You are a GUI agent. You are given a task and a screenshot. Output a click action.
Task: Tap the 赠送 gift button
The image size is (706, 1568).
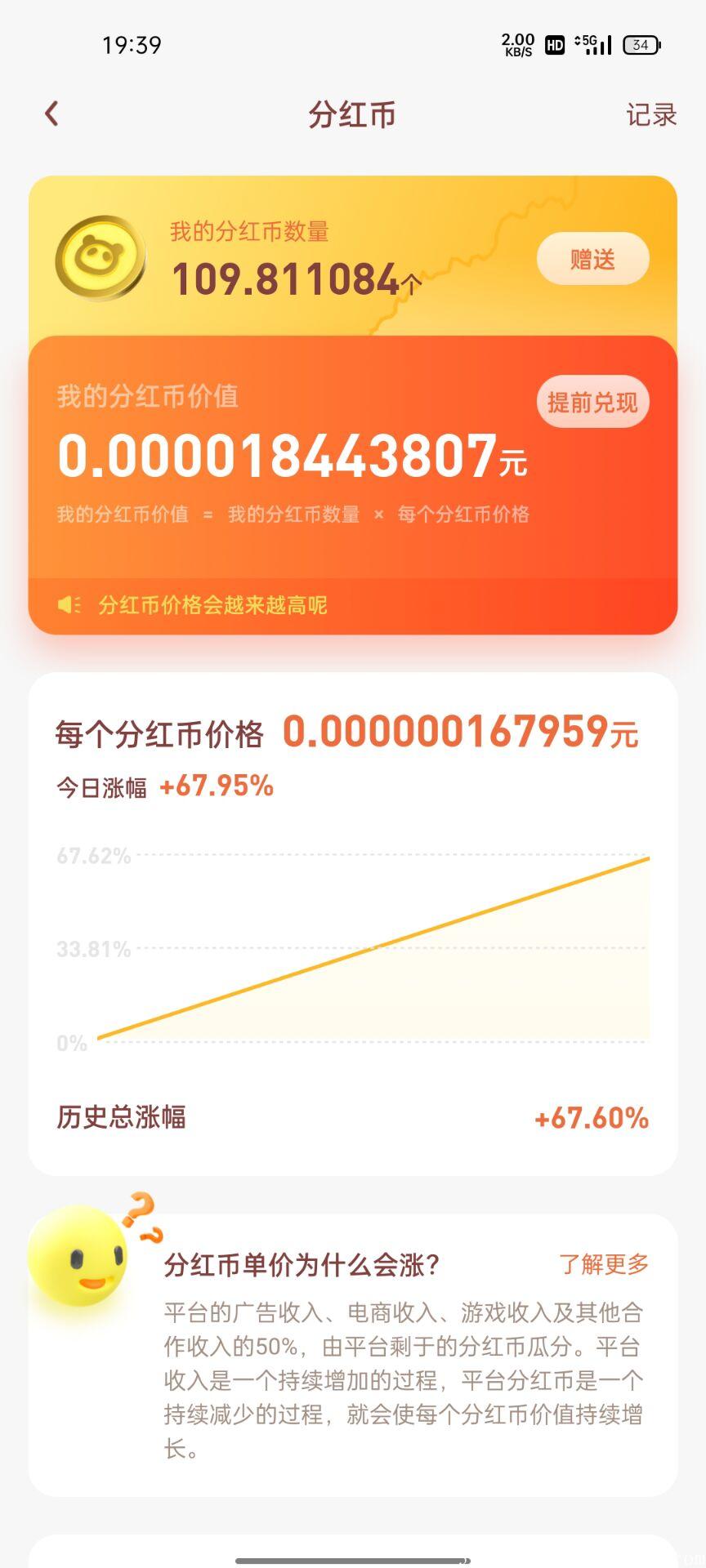(x=592, y=258)
